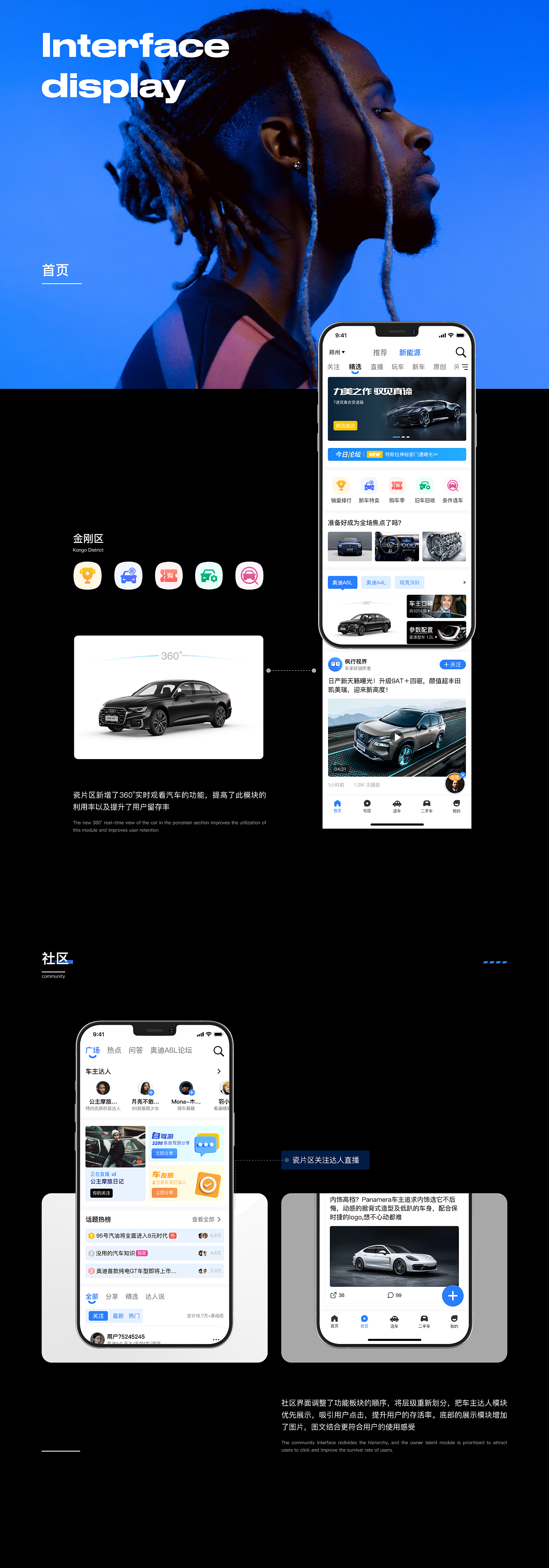Tap the 购车季 ticket icon
This screenshot has height=1568, width=549.
[397, 485]
